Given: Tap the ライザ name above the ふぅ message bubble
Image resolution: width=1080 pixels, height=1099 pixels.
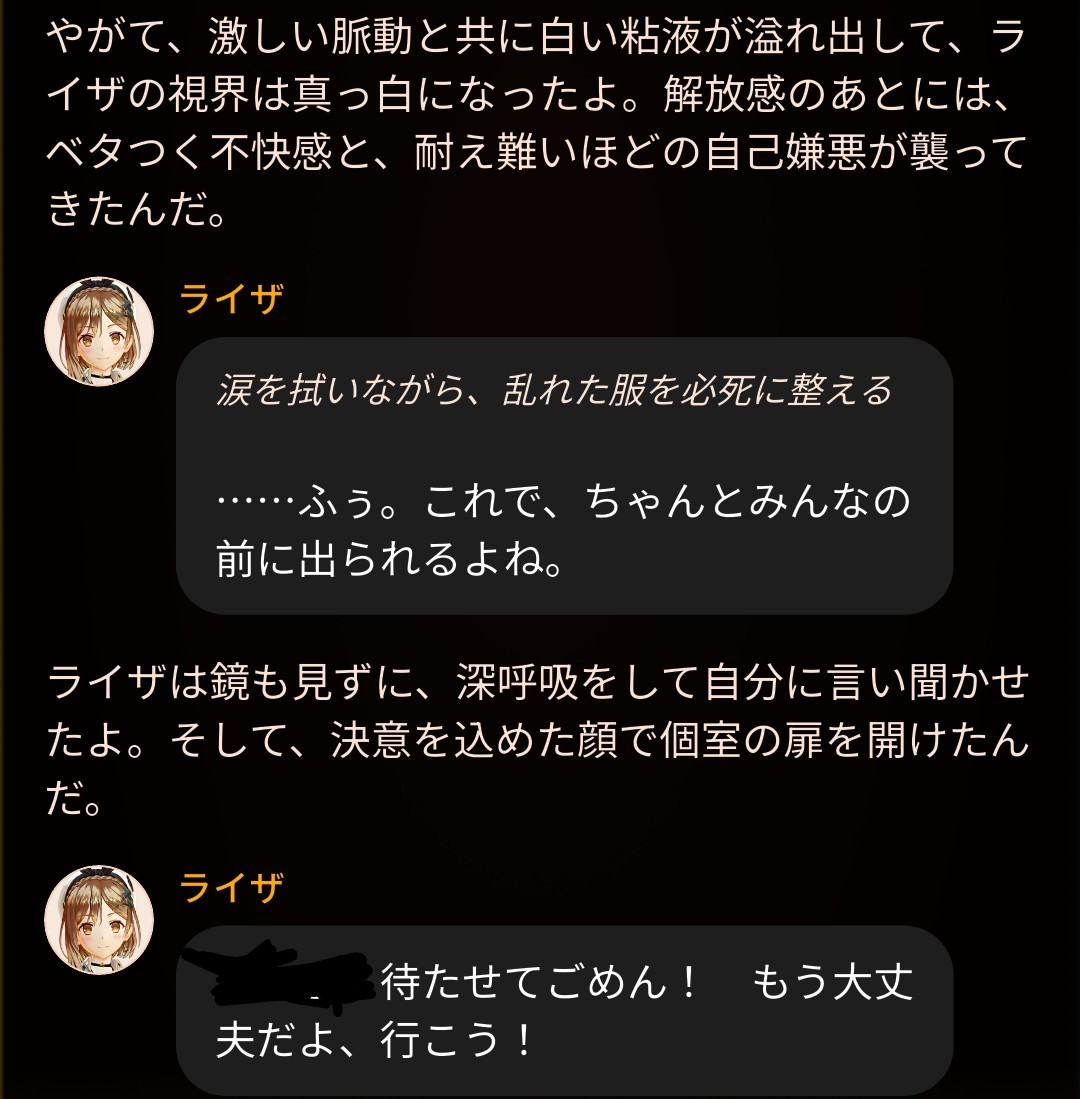Looking at the screenshot, I should [x=231, y=299].
